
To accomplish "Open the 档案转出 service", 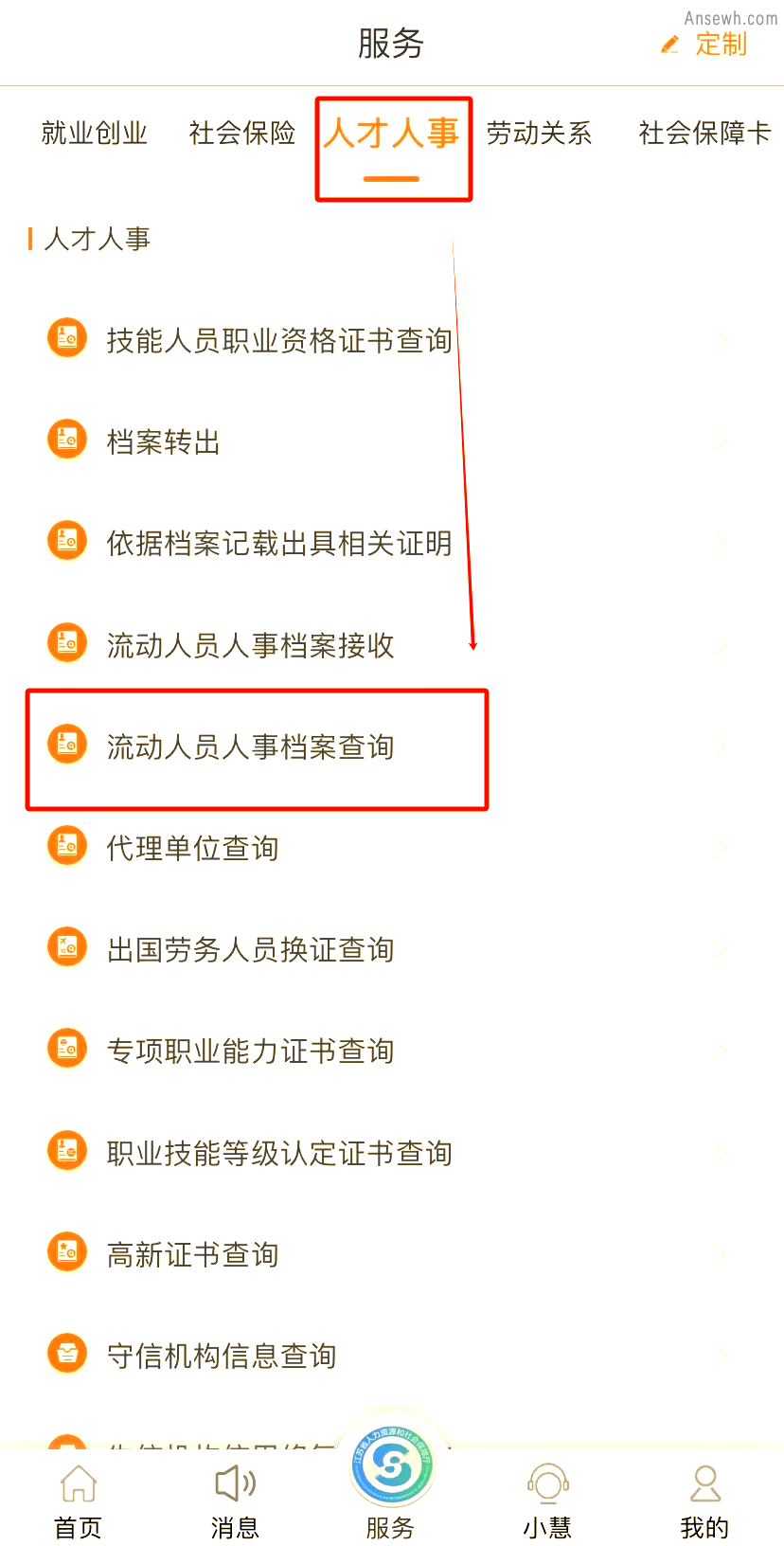I will tap(392, 441).
